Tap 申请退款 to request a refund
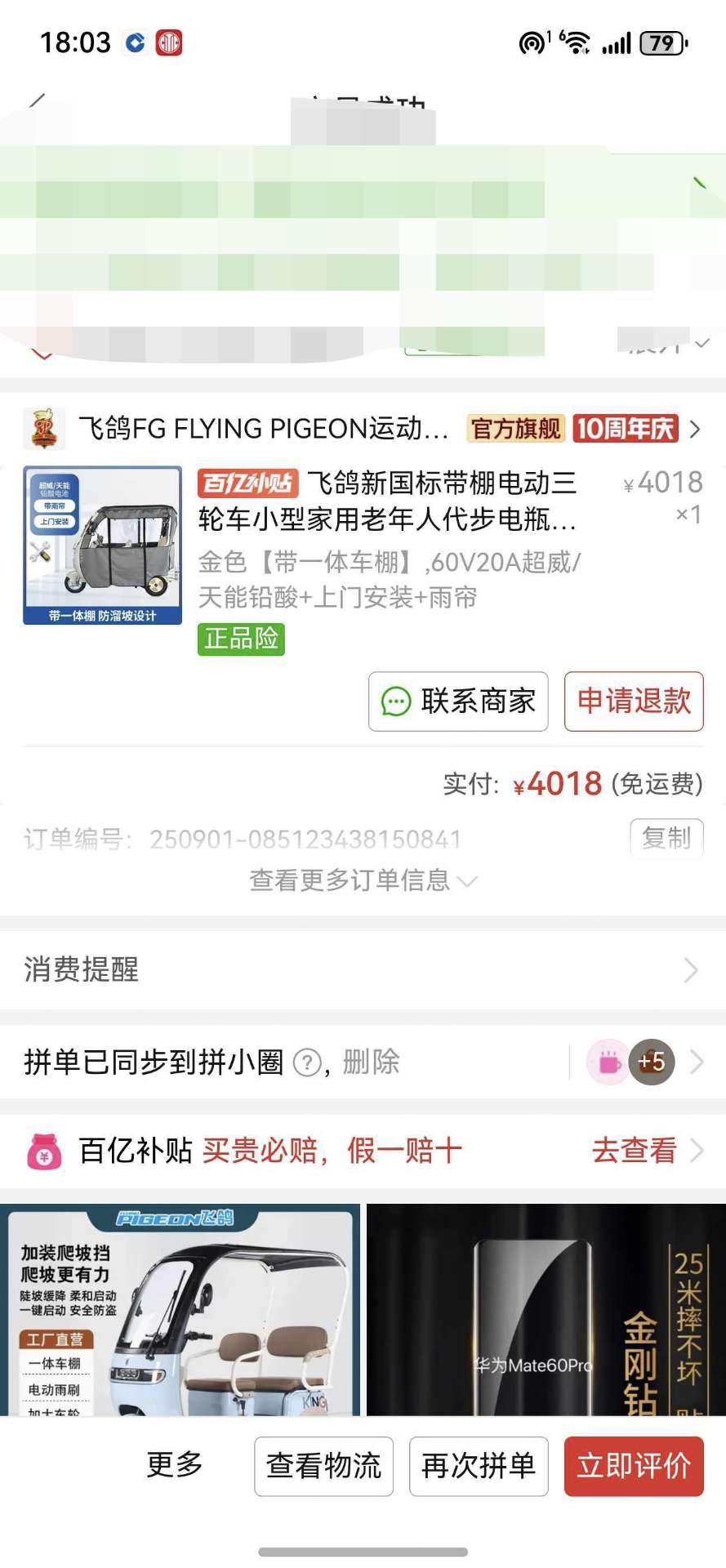 pos(634,702)
